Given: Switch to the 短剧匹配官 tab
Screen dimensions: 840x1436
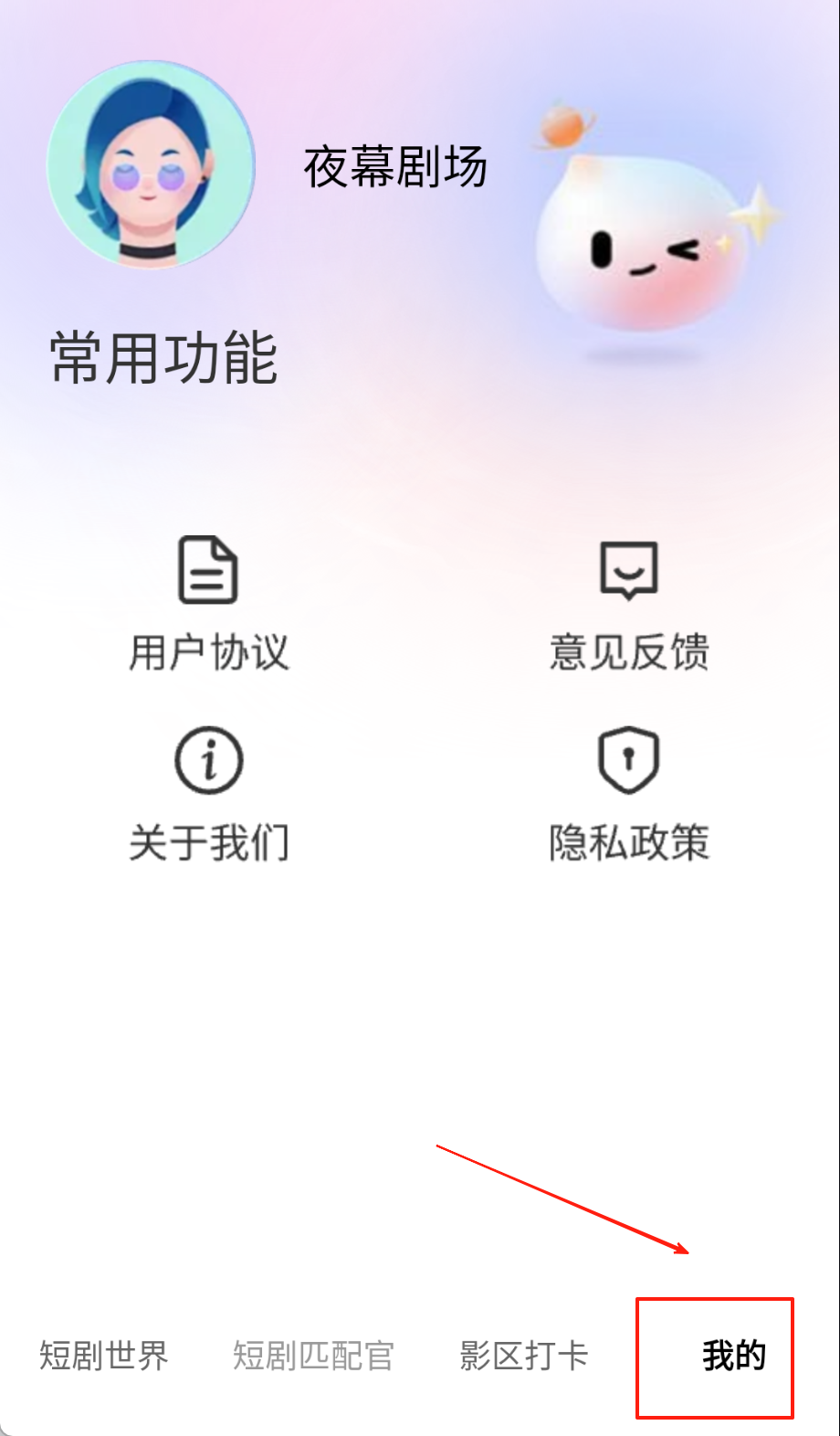Looking at the screenshot, I should click(x=313, y=1357).
